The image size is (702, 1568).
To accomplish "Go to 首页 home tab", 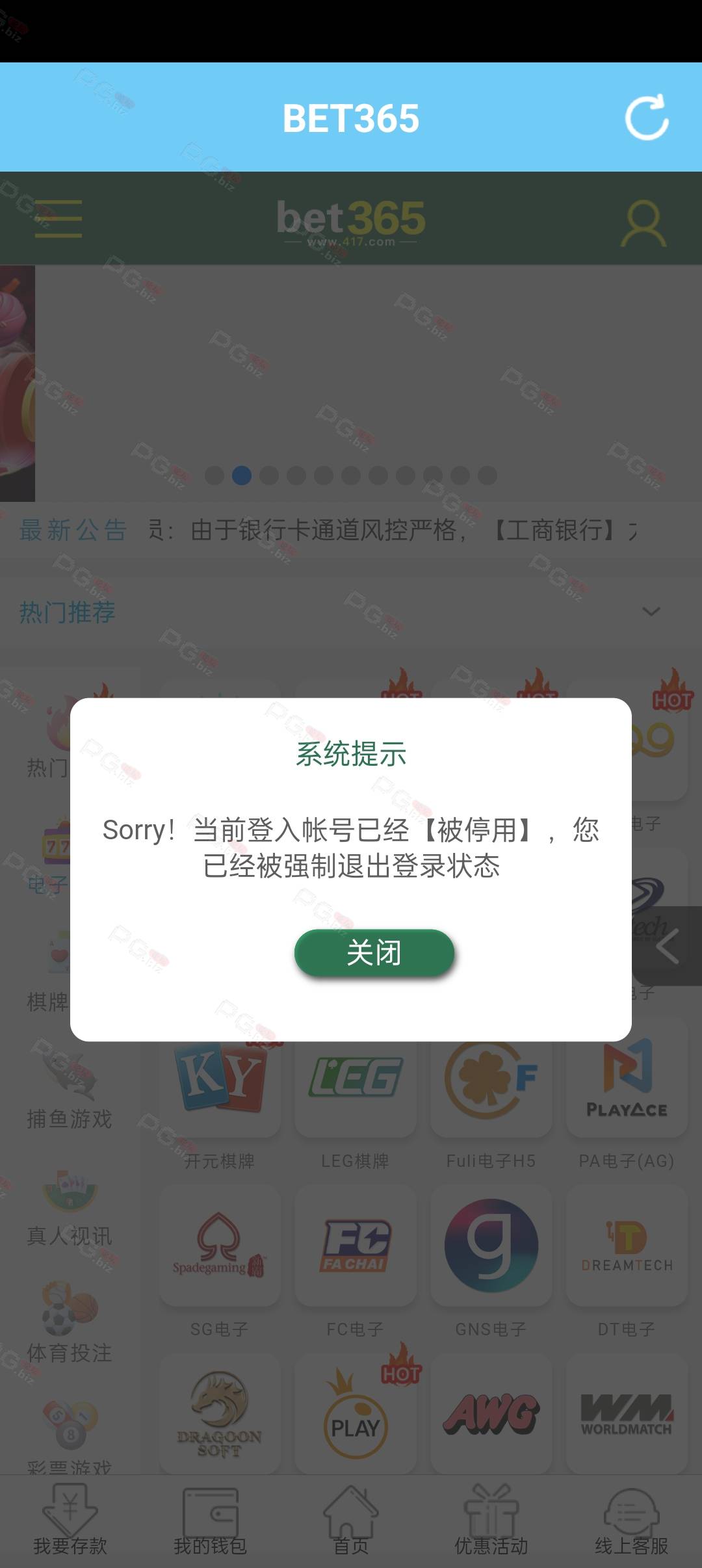I will (351, 1521).
